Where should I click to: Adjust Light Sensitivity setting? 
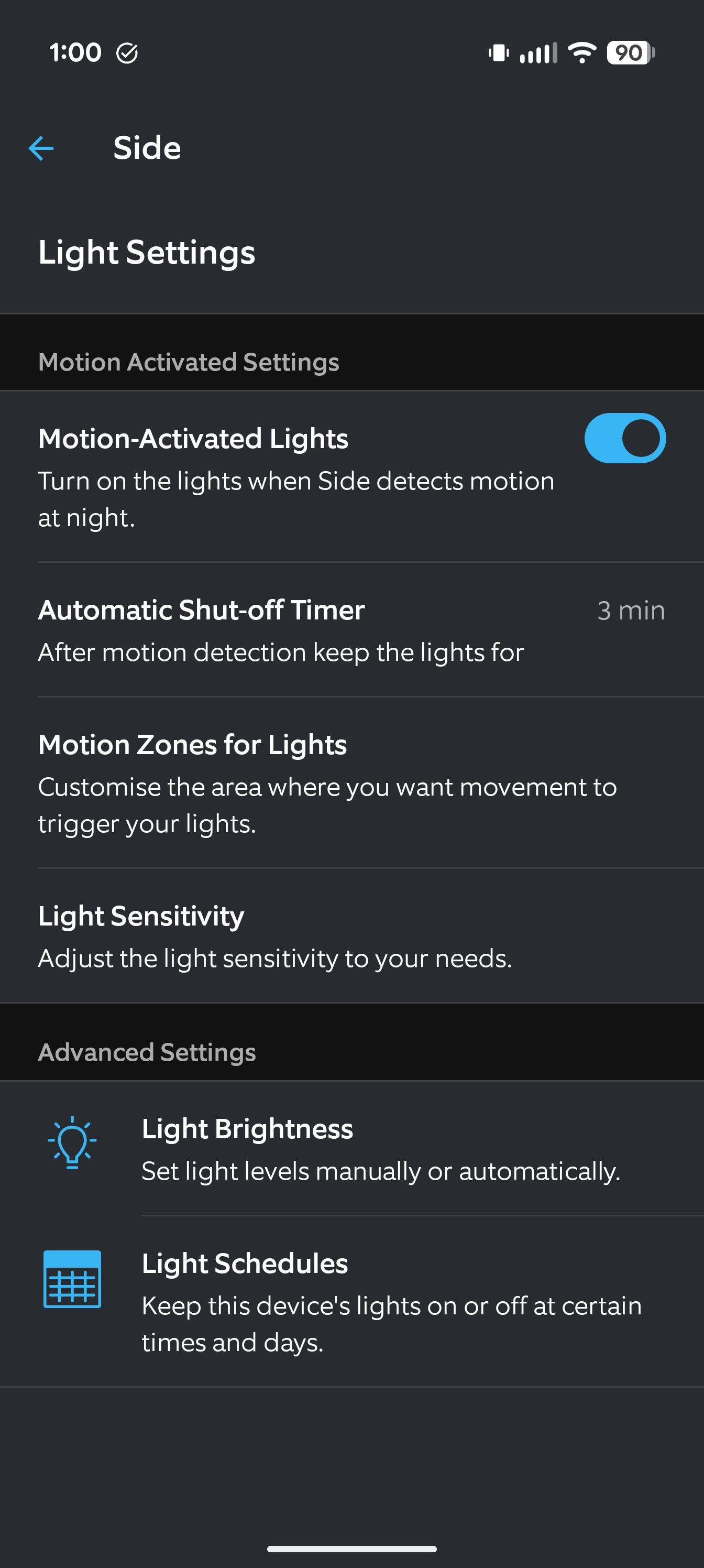click(351, 935)
